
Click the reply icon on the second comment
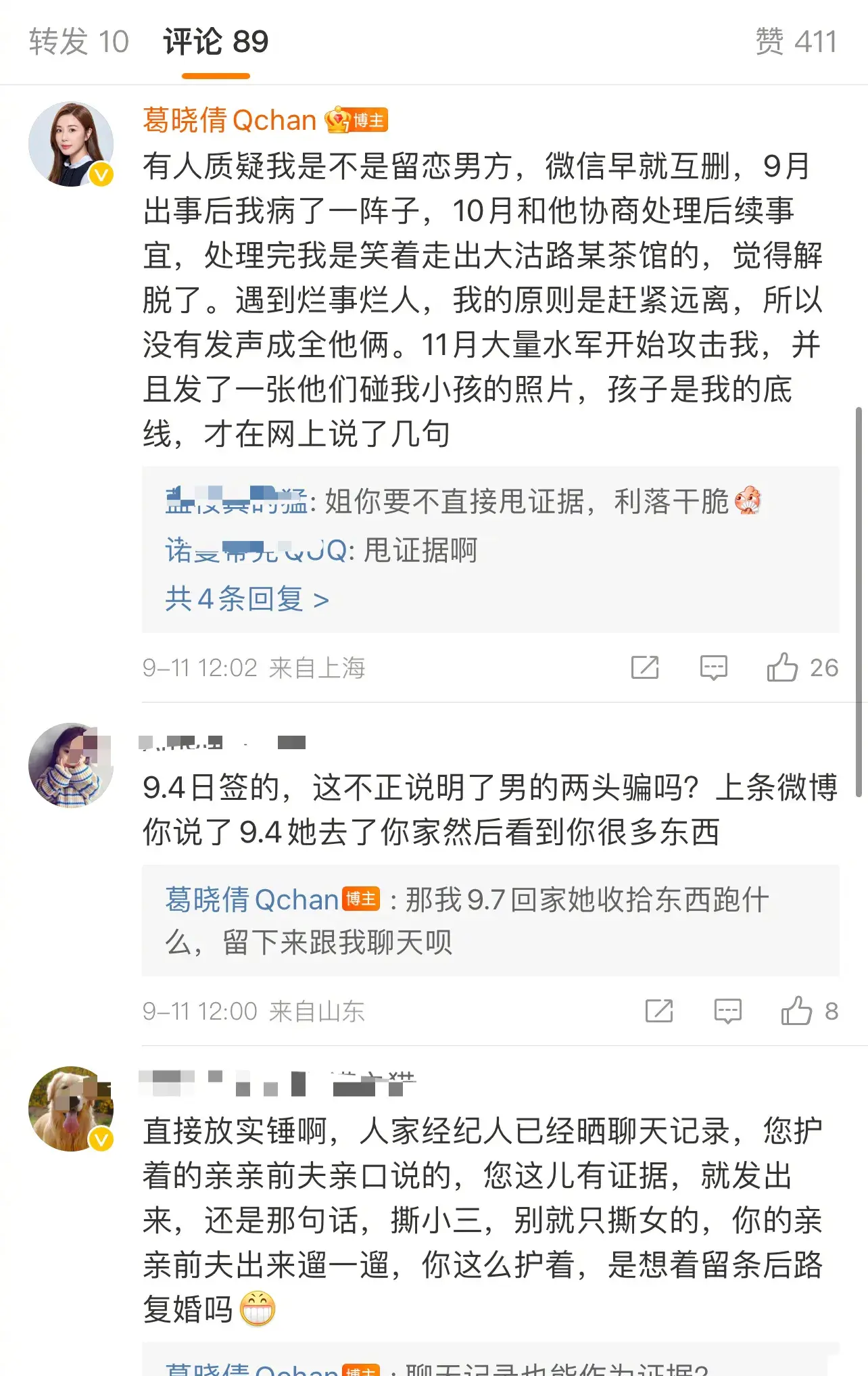(729, 1012)
